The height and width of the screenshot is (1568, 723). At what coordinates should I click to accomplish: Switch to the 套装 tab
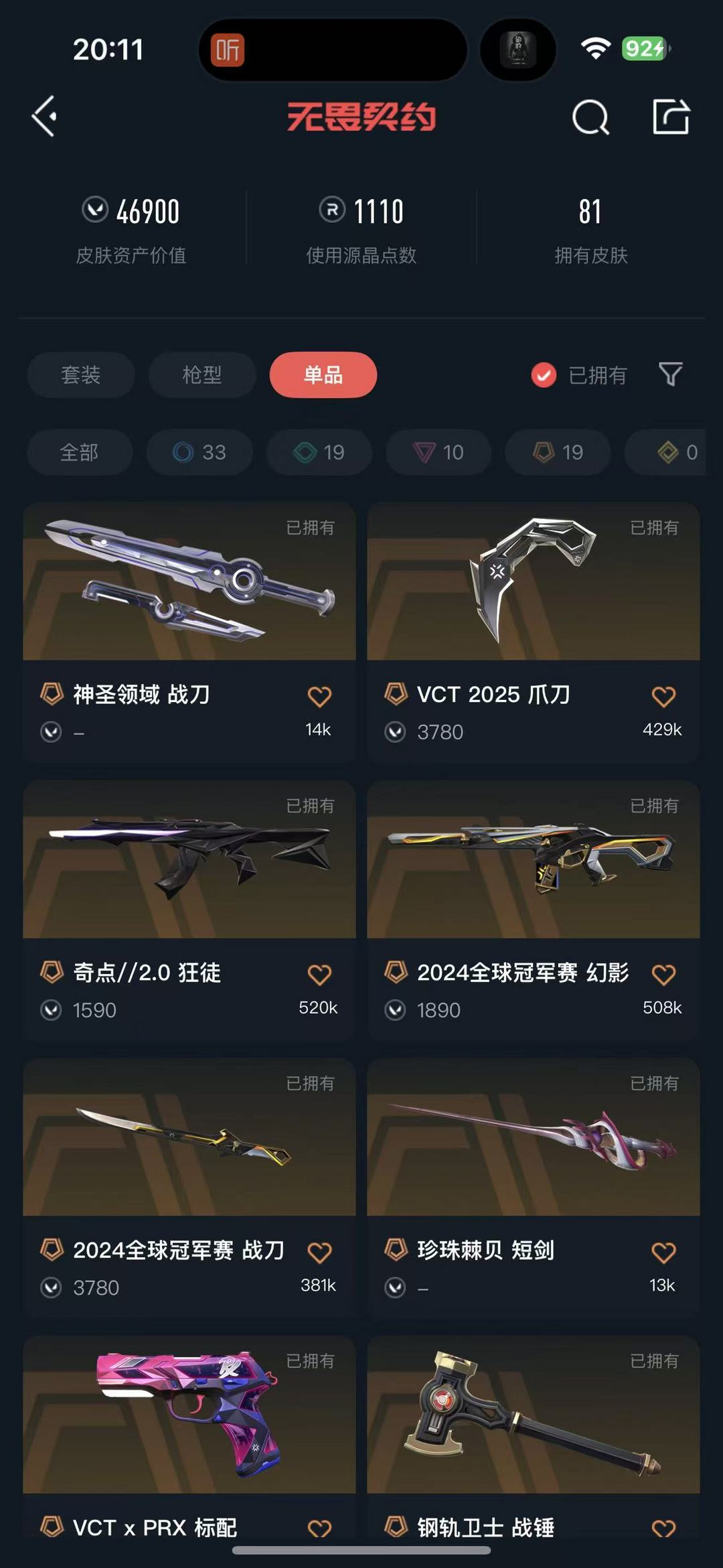tap(81, 375)
